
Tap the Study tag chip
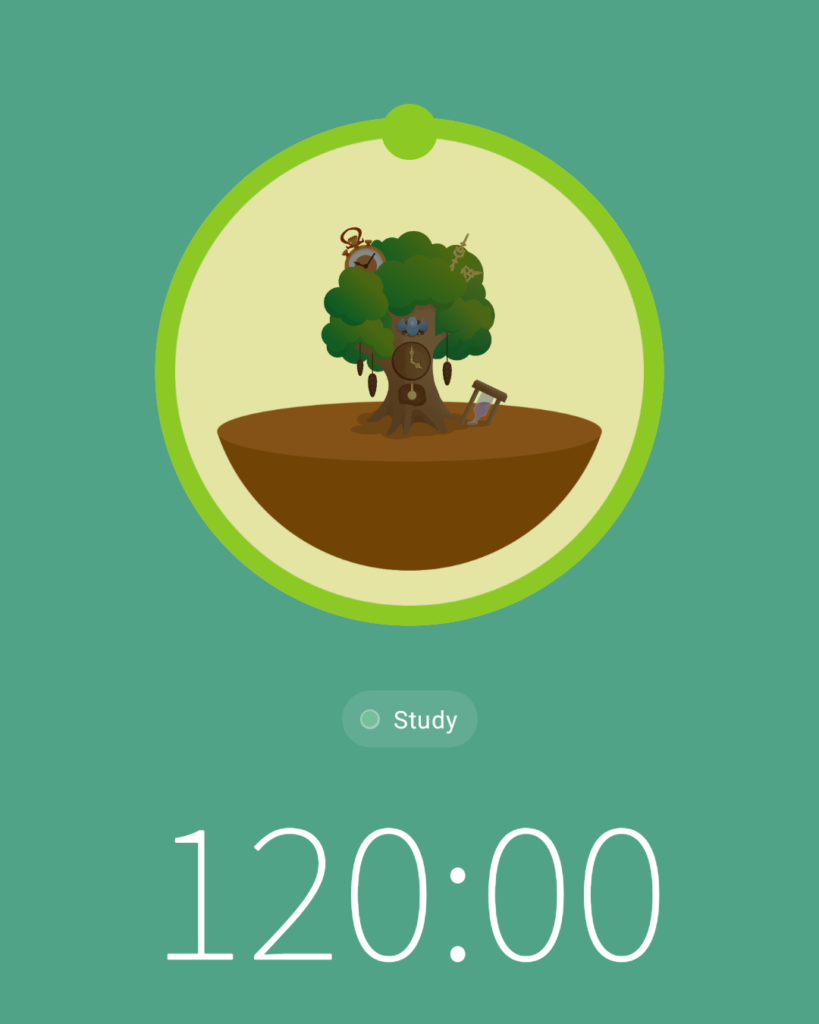[409, 719]
